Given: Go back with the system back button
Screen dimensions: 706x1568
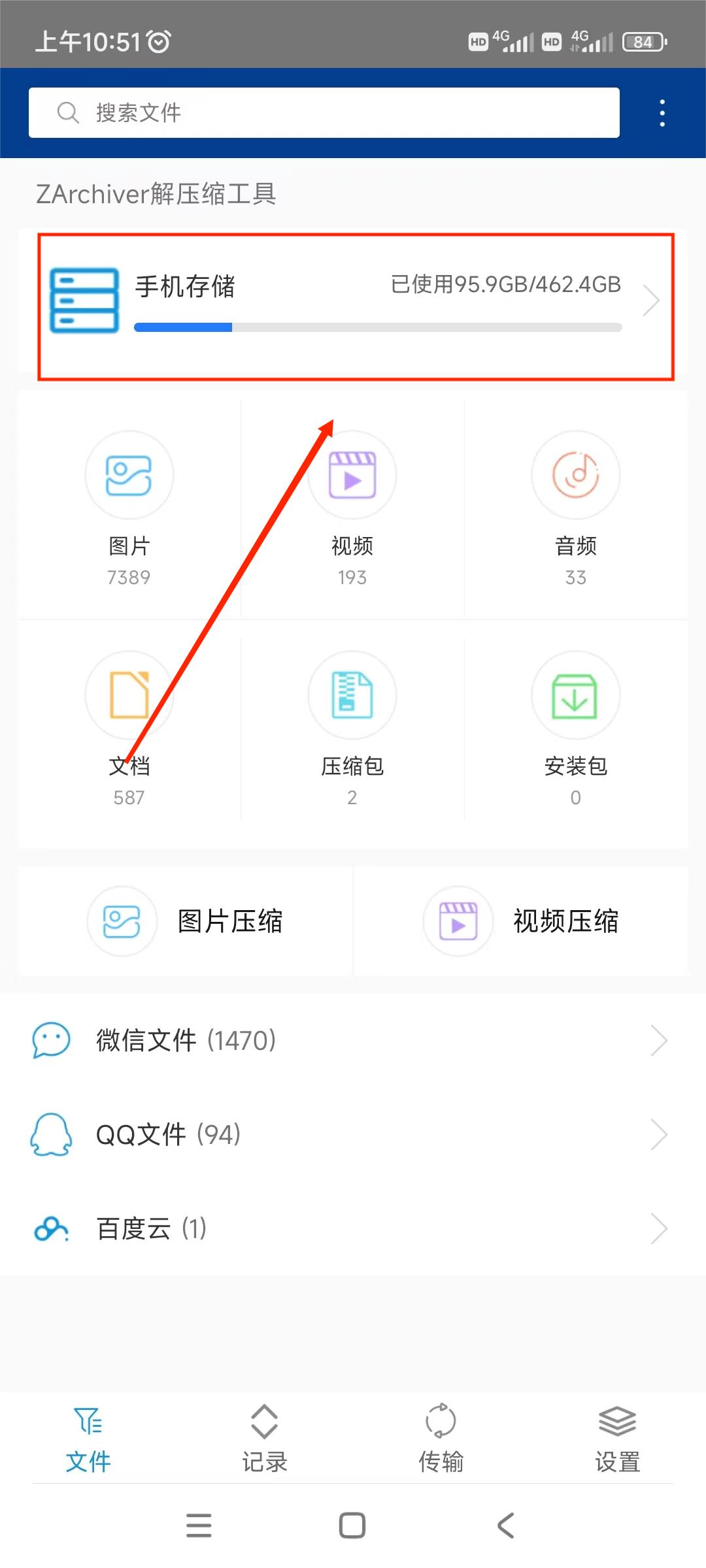Looking at the screenshot, I should pos(506,1526).
